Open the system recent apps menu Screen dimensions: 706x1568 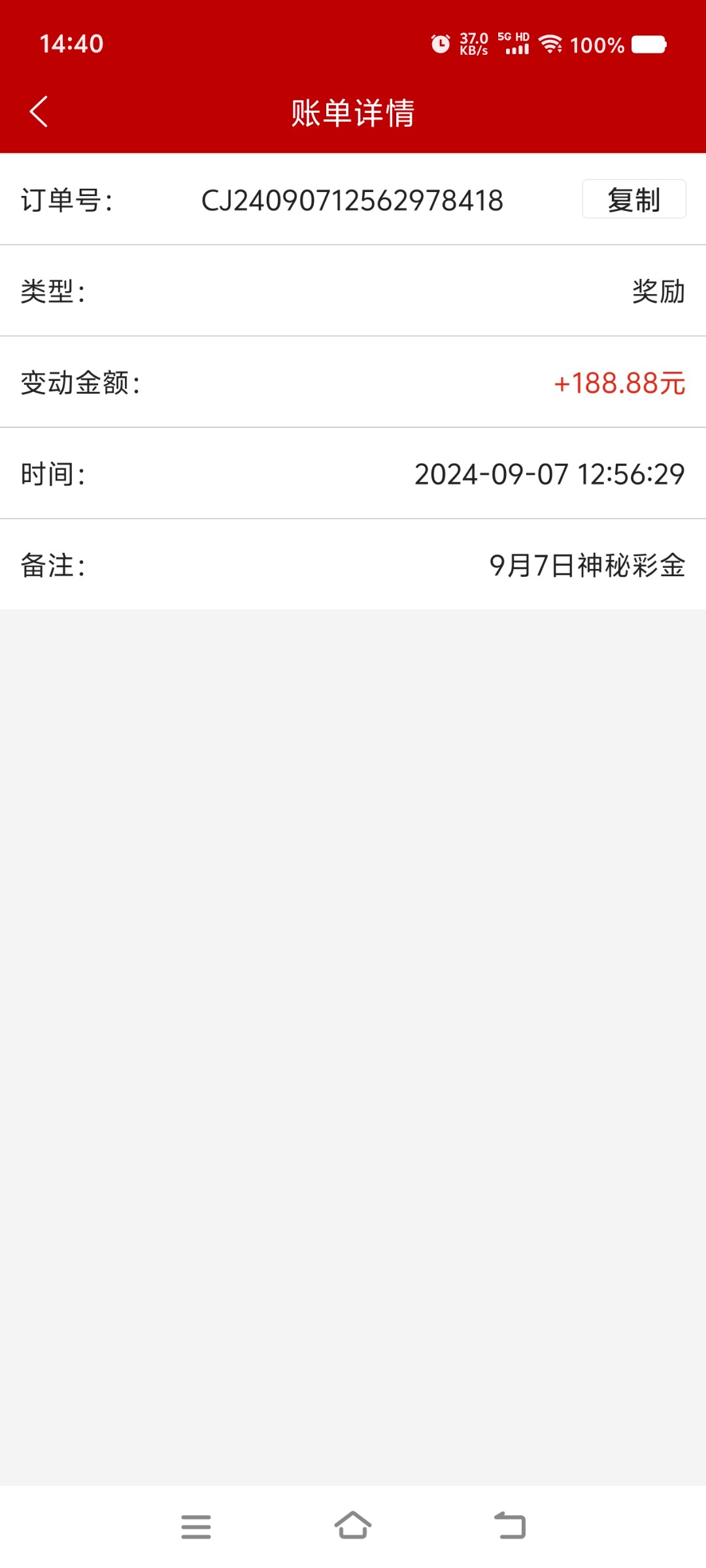click(x=196, y=1527)
